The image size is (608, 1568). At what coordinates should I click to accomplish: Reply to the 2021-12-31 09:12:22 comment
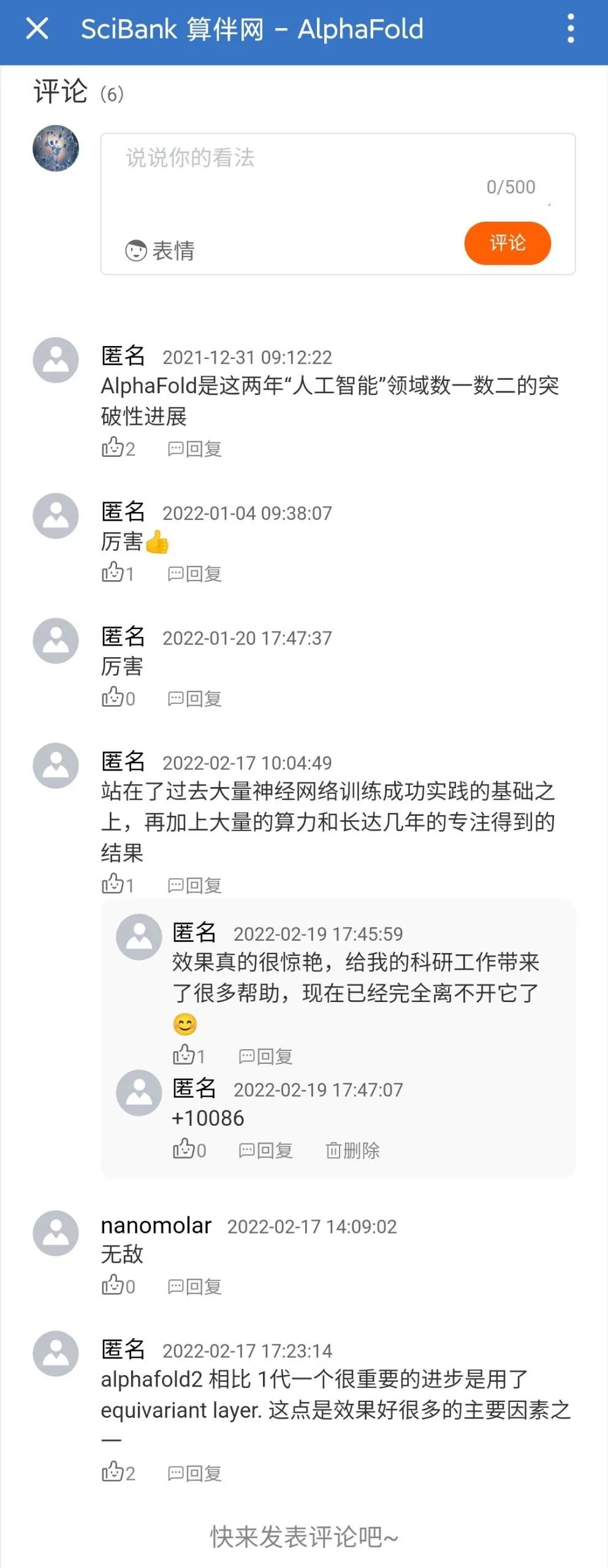pyautogui.click(x=194, y=449)
